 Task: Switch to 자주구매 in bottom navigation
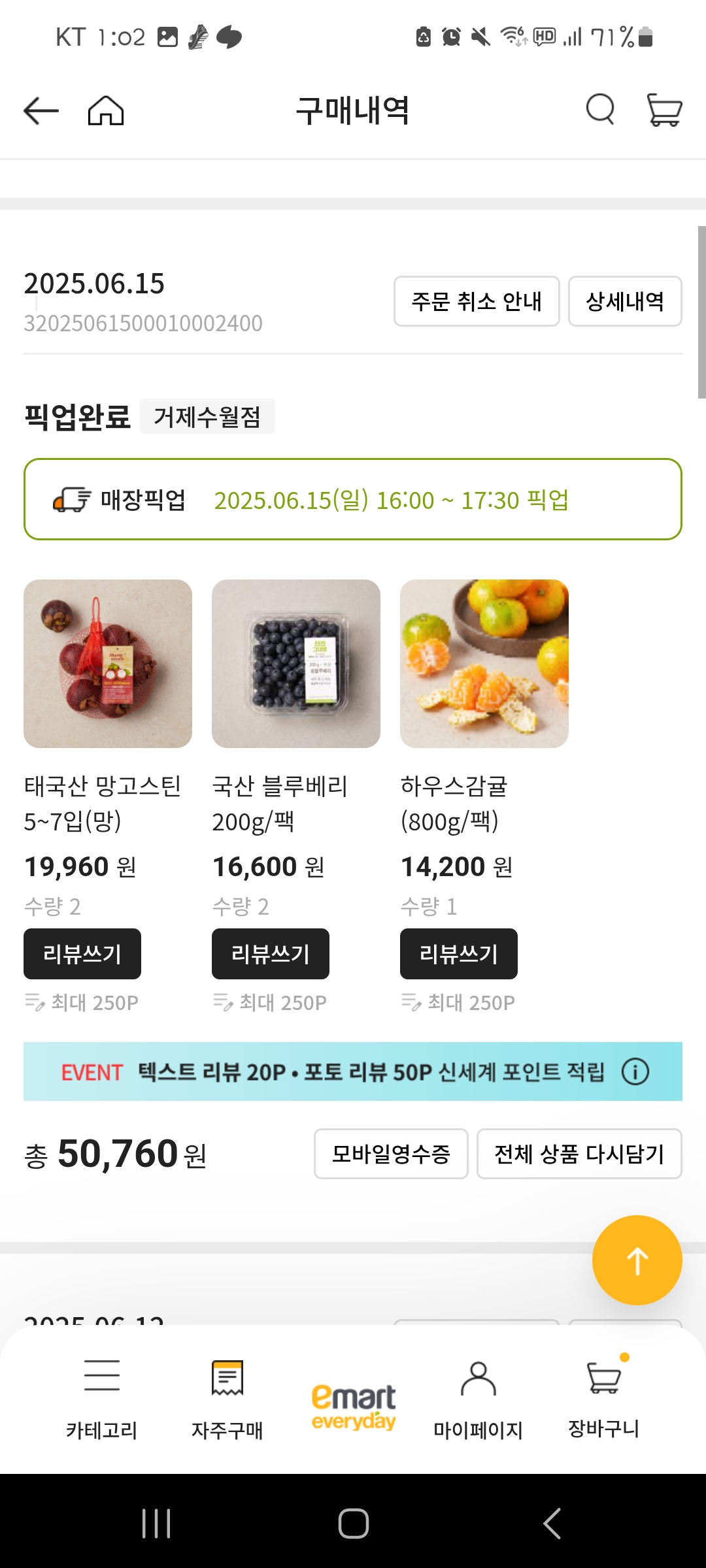point(227,1398)
